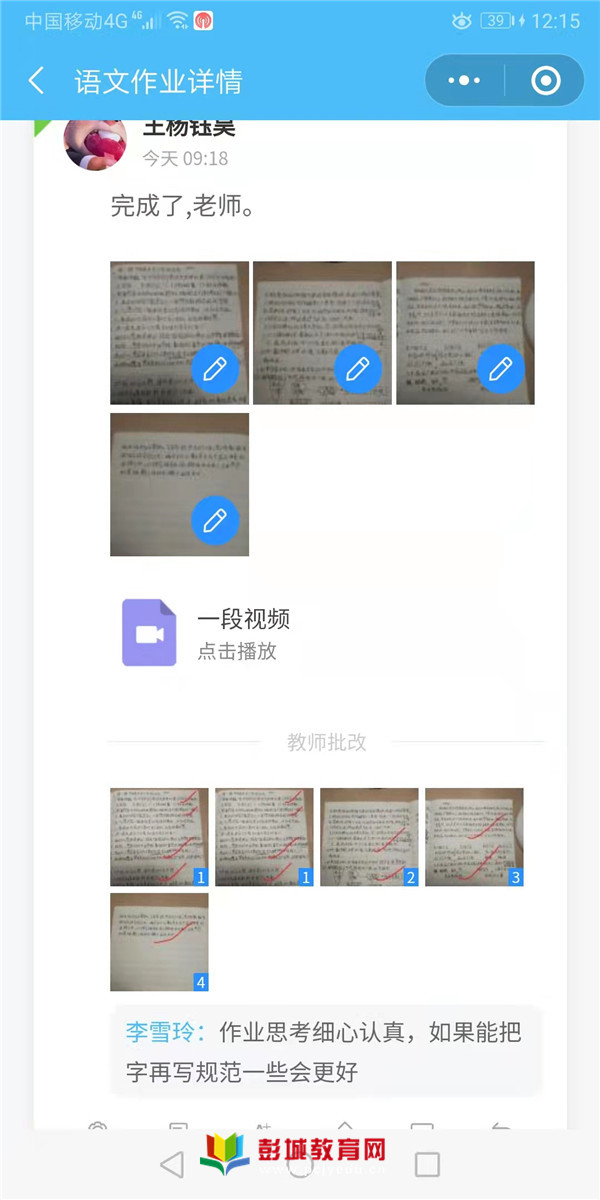Open the graded photo labeled 4
Viewport: 600px width, 1200px height.
coord(159,942)
